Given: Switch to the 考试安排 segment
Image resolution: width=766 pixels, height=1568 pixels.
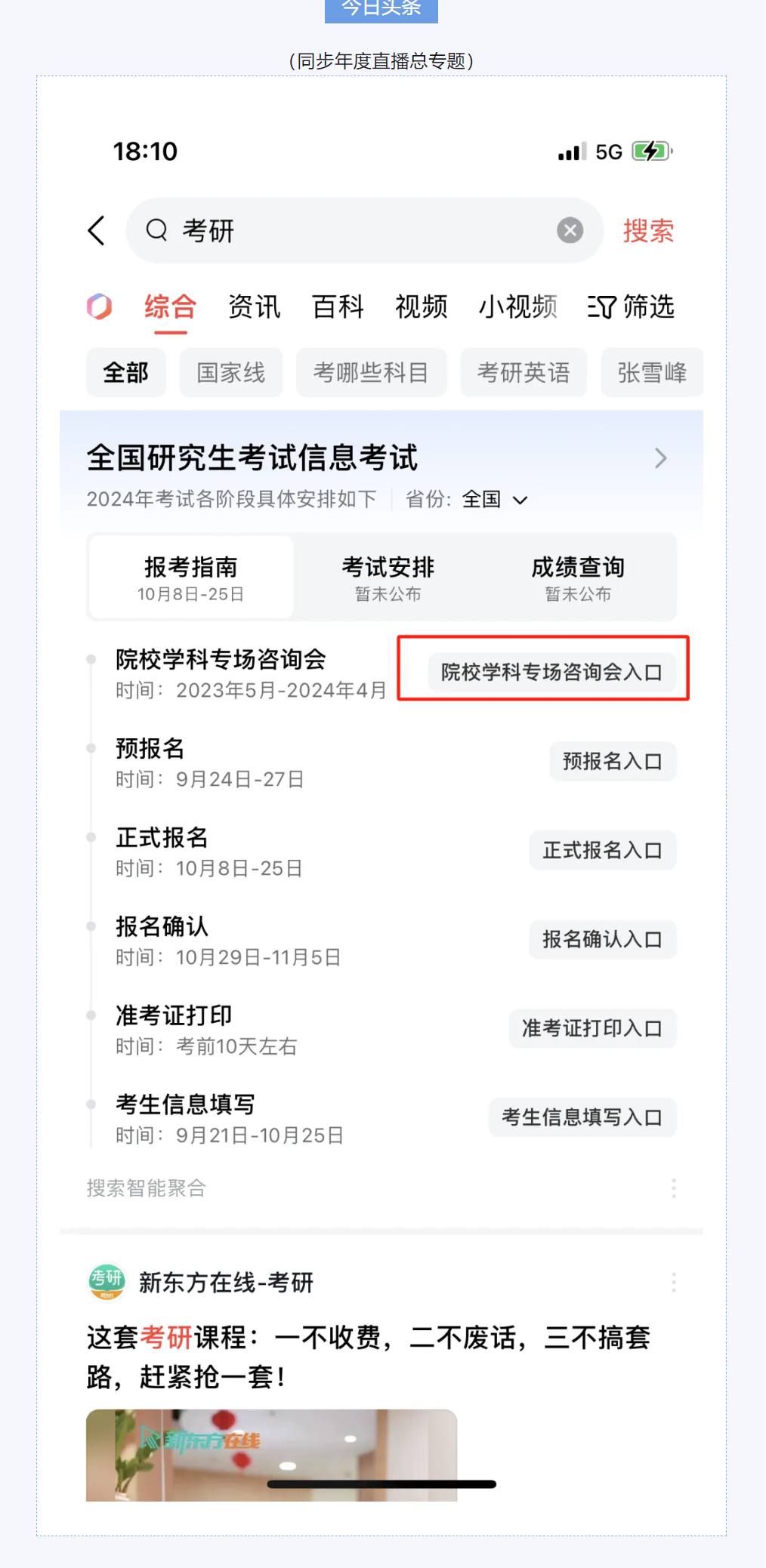Looking at the screenshot, I should [x=388, y=578].
